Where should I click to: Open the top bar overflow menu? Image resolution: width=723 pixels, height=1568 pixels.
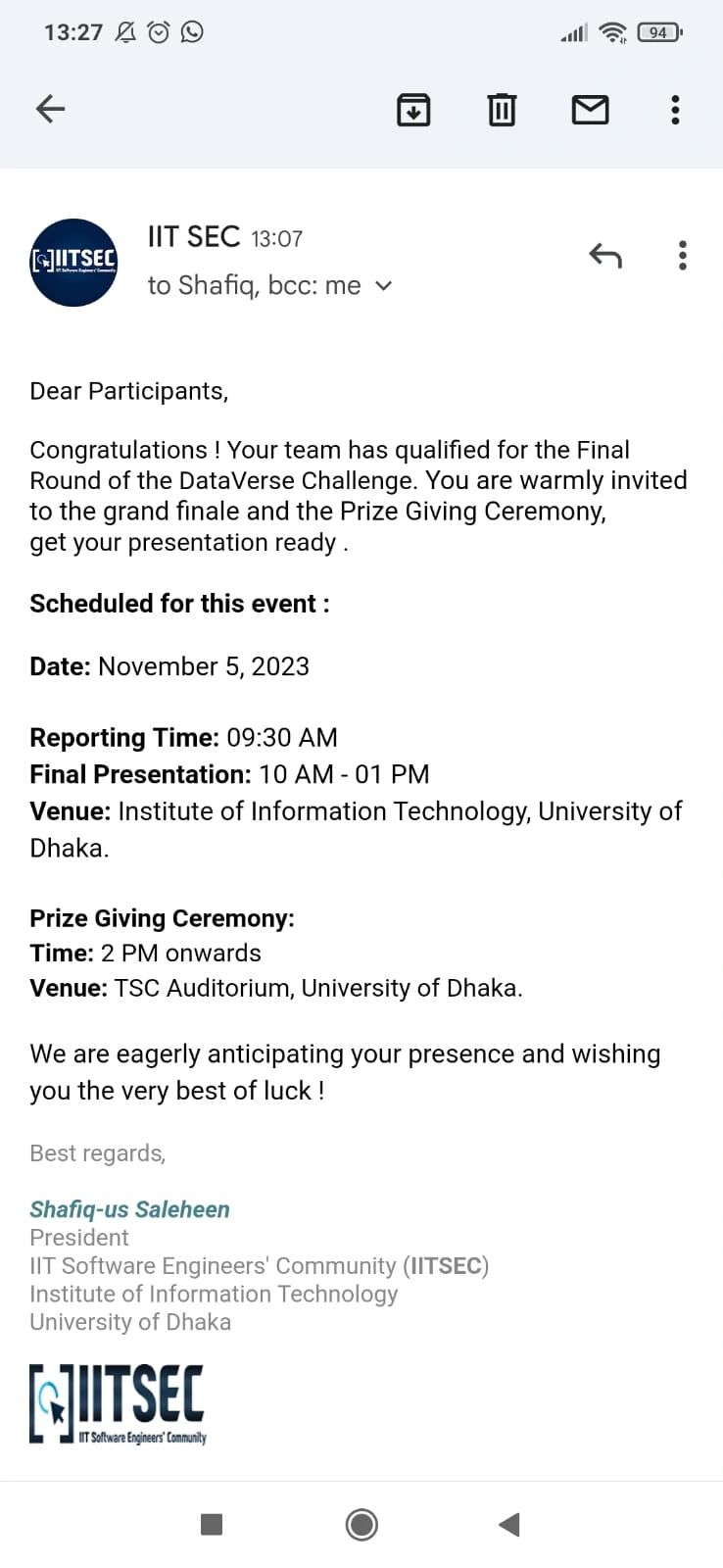(675, 110)
